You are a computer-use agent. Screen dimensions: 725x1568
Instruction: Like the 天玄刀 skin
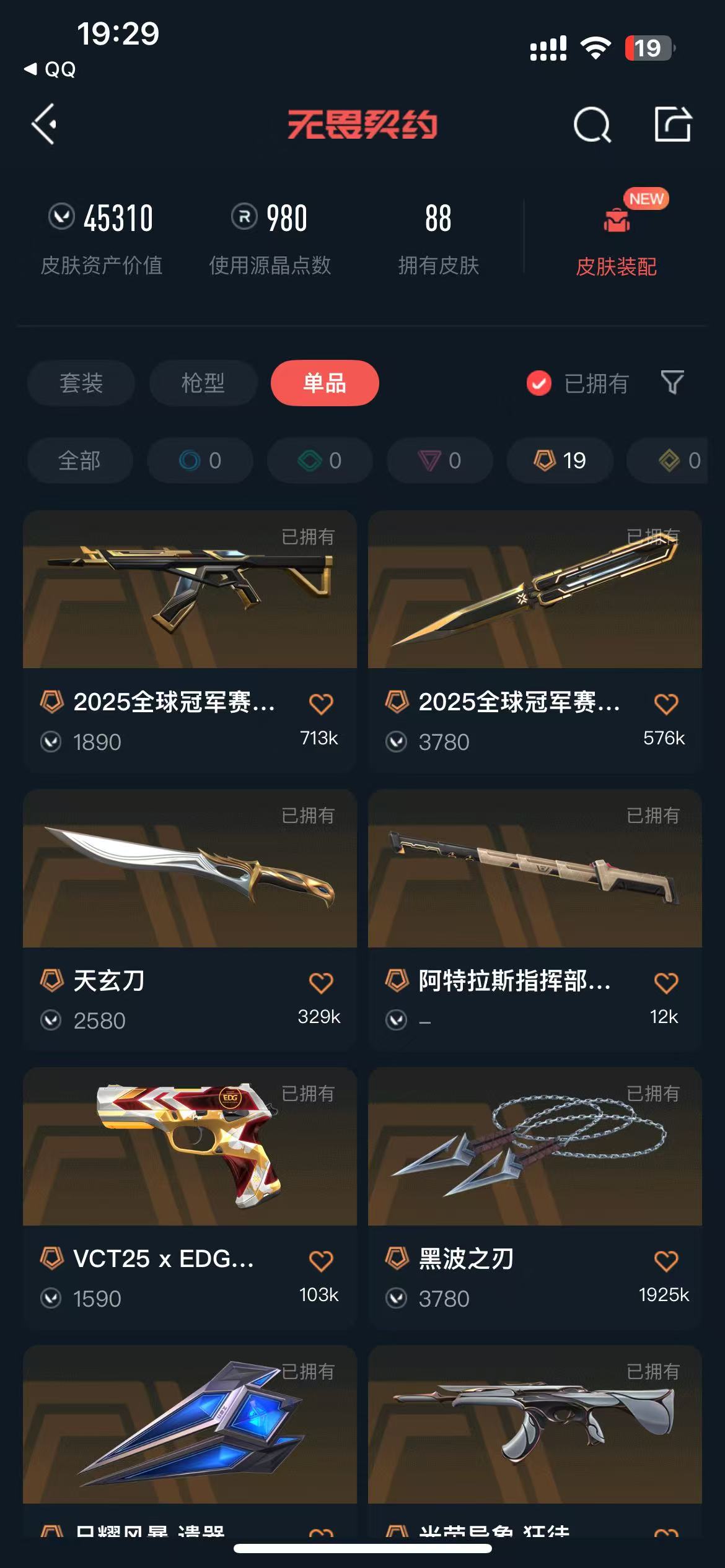point(321,982)
